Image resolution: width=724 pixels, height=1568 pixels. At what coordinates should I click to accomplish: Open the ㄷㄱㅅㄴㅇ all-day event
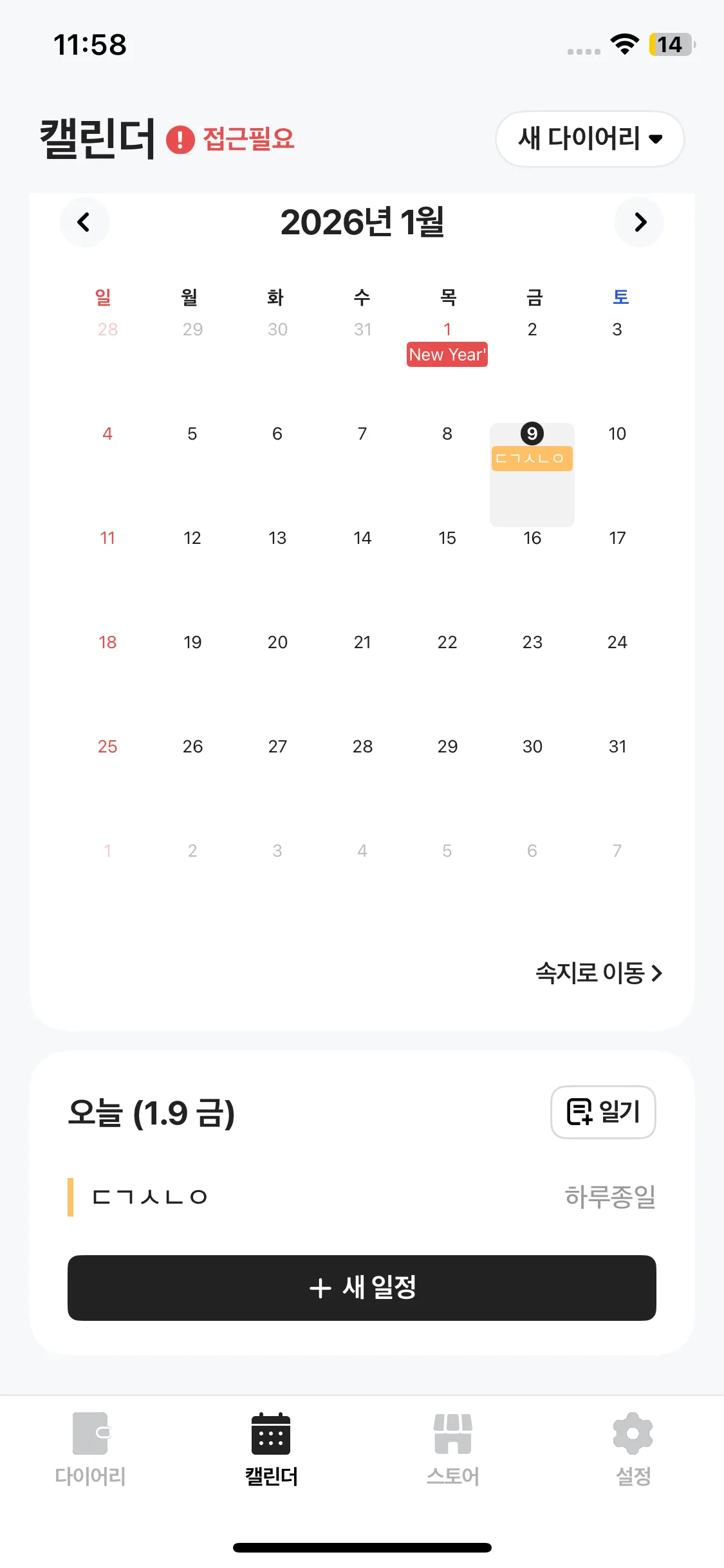[362, 1197]
